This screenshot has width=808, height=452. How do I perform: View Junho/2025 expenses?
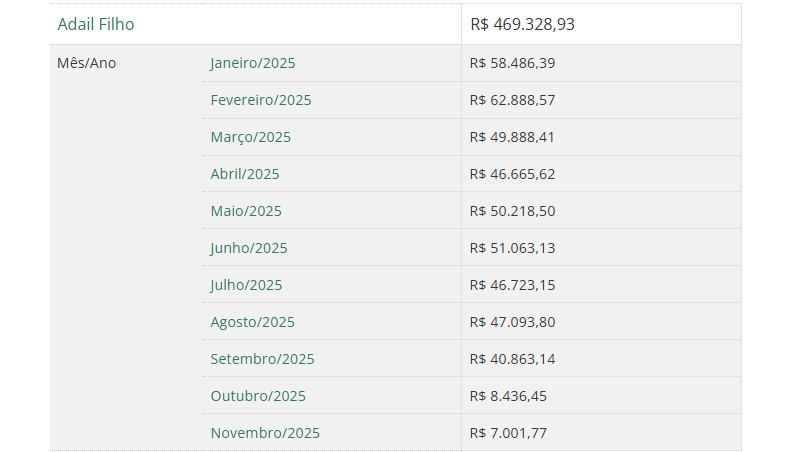pos(249,248)
